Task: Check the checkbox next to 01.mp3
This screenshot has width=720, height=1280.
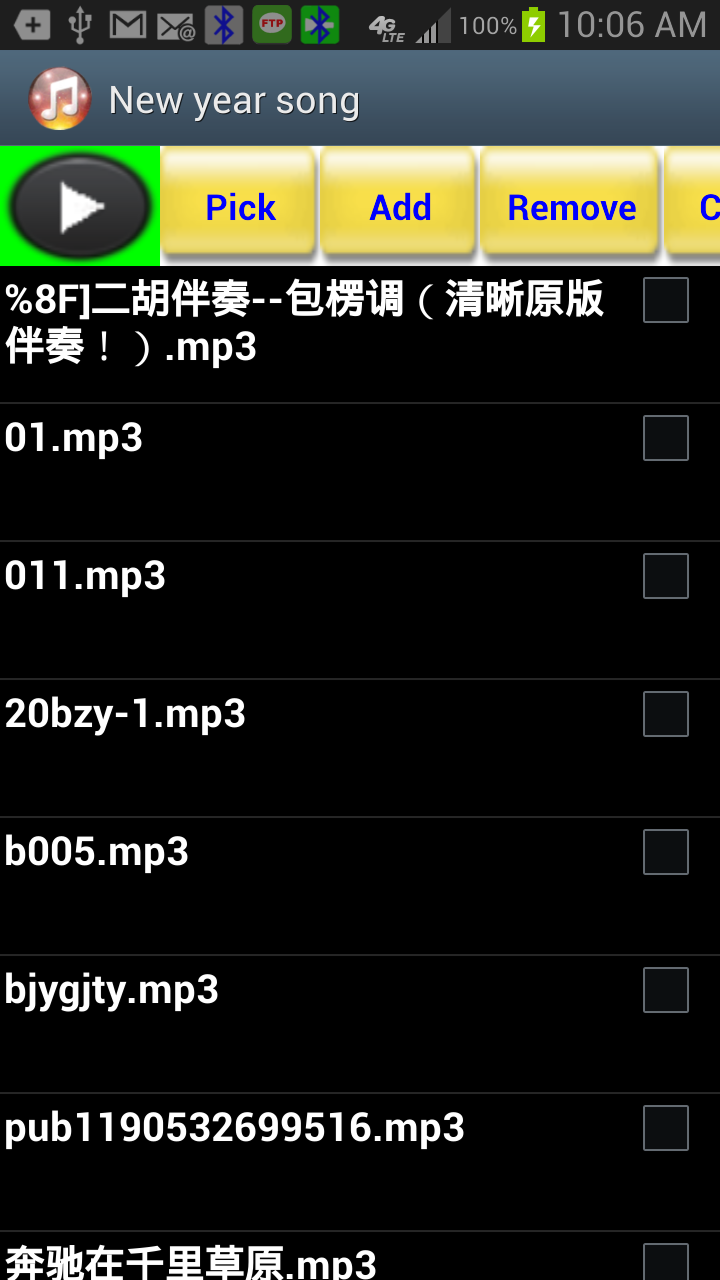Action: (665, 437)
